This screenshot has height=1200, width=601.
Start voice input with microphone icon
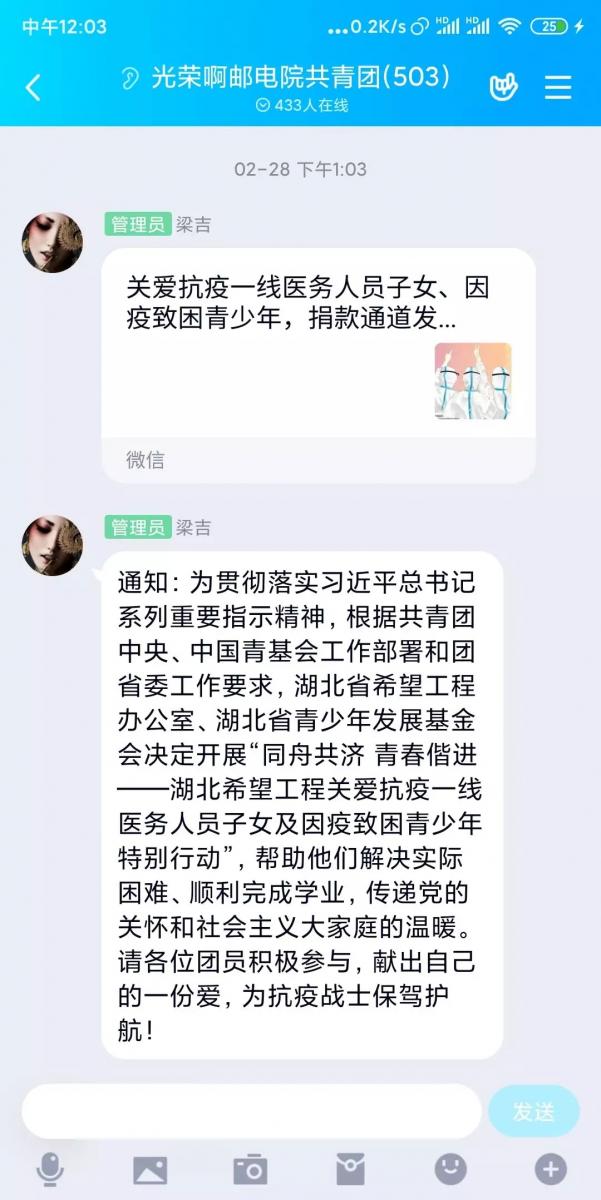click(50, 1168)
